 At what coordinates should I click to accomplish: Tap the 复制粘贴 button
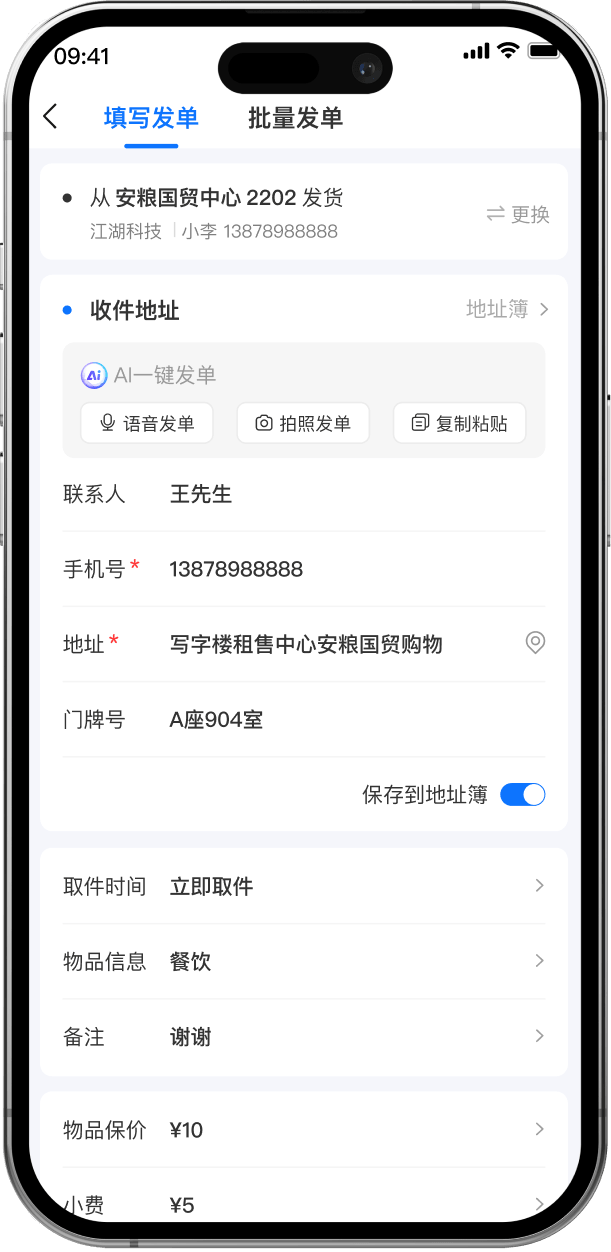pyautogui.click(x=459, y=423)
